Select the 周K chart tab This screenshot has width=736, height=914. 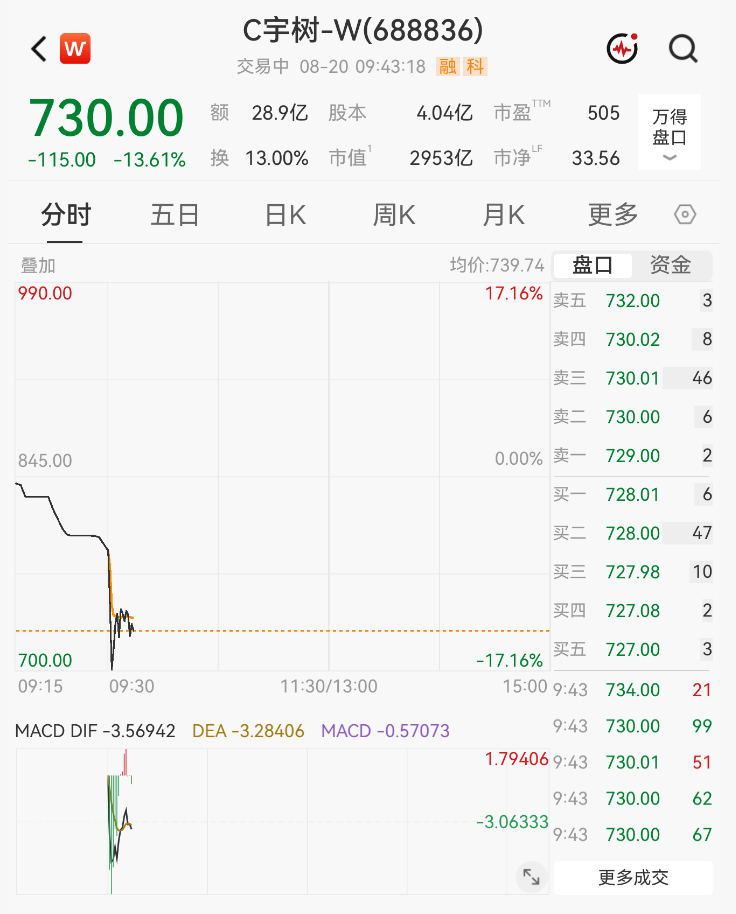pyautogui.click(x=394, y=215)
